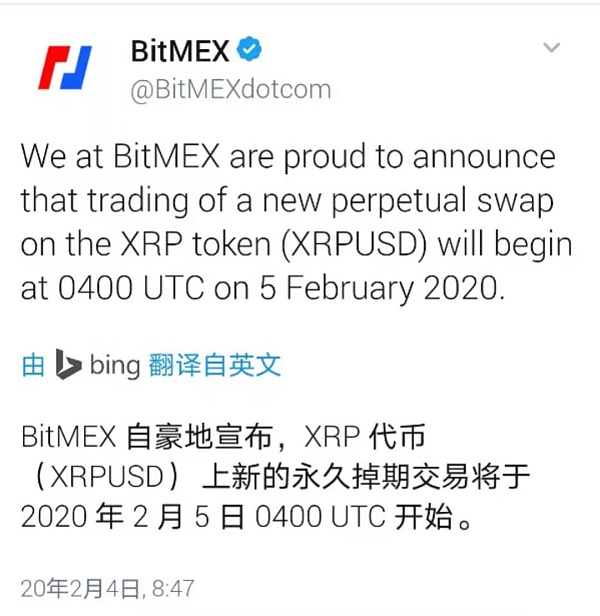Open the @BitMEXdotcom account name
The width and height of the screenshot is (600, 616).
click(230, 89)
